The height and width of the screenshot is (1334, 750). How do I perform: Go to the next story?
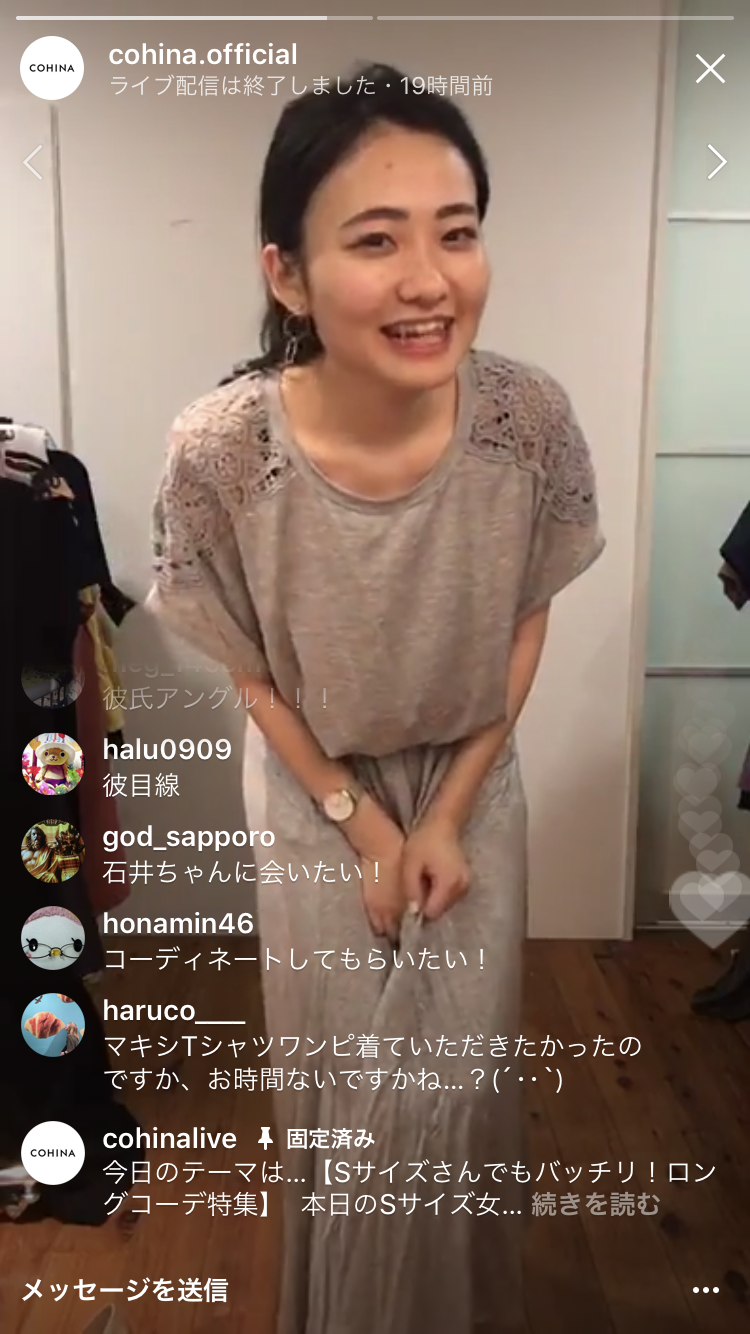[x=716, y=162]
